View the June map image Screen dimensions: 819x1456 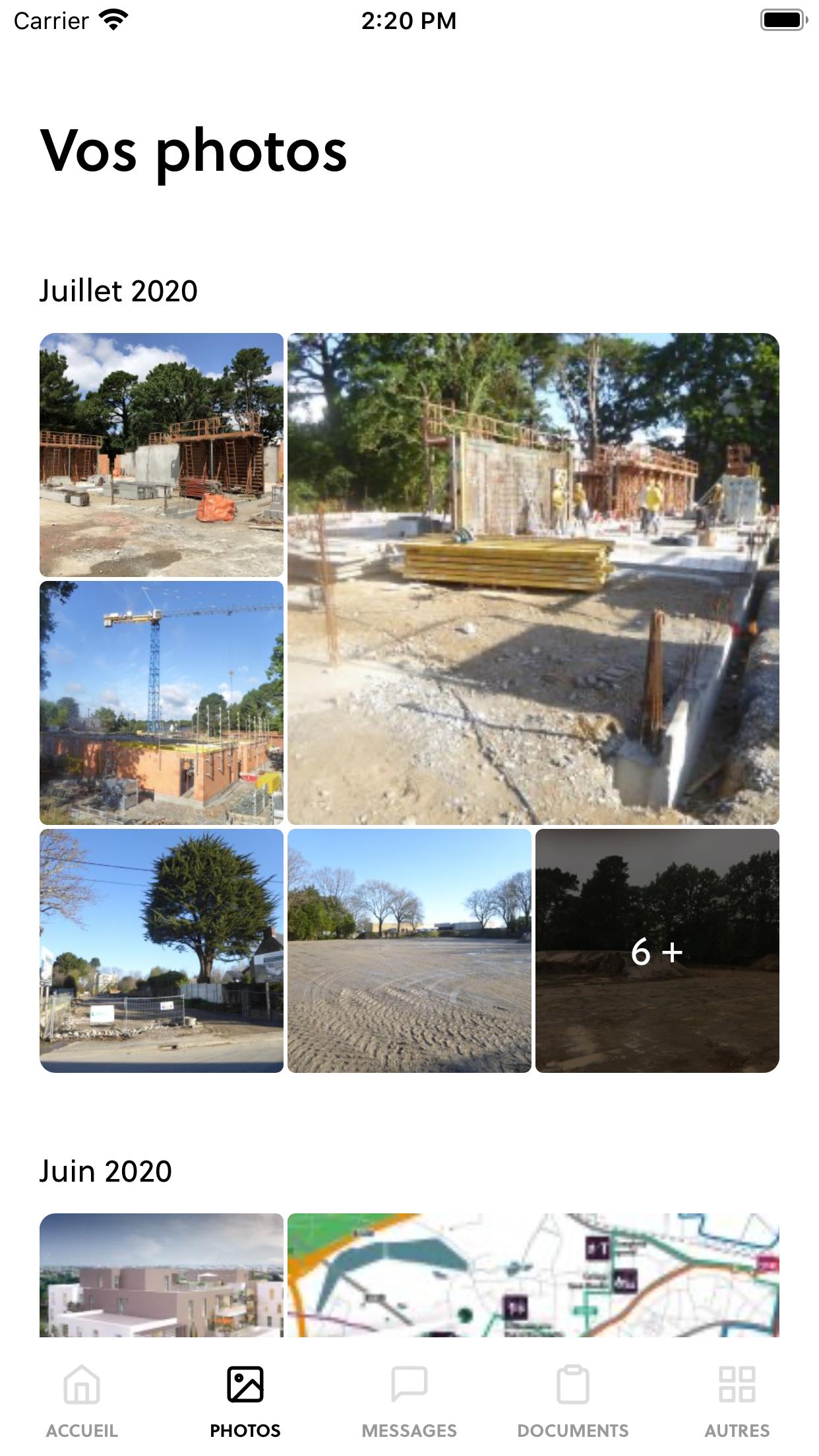coord(533,1275)
